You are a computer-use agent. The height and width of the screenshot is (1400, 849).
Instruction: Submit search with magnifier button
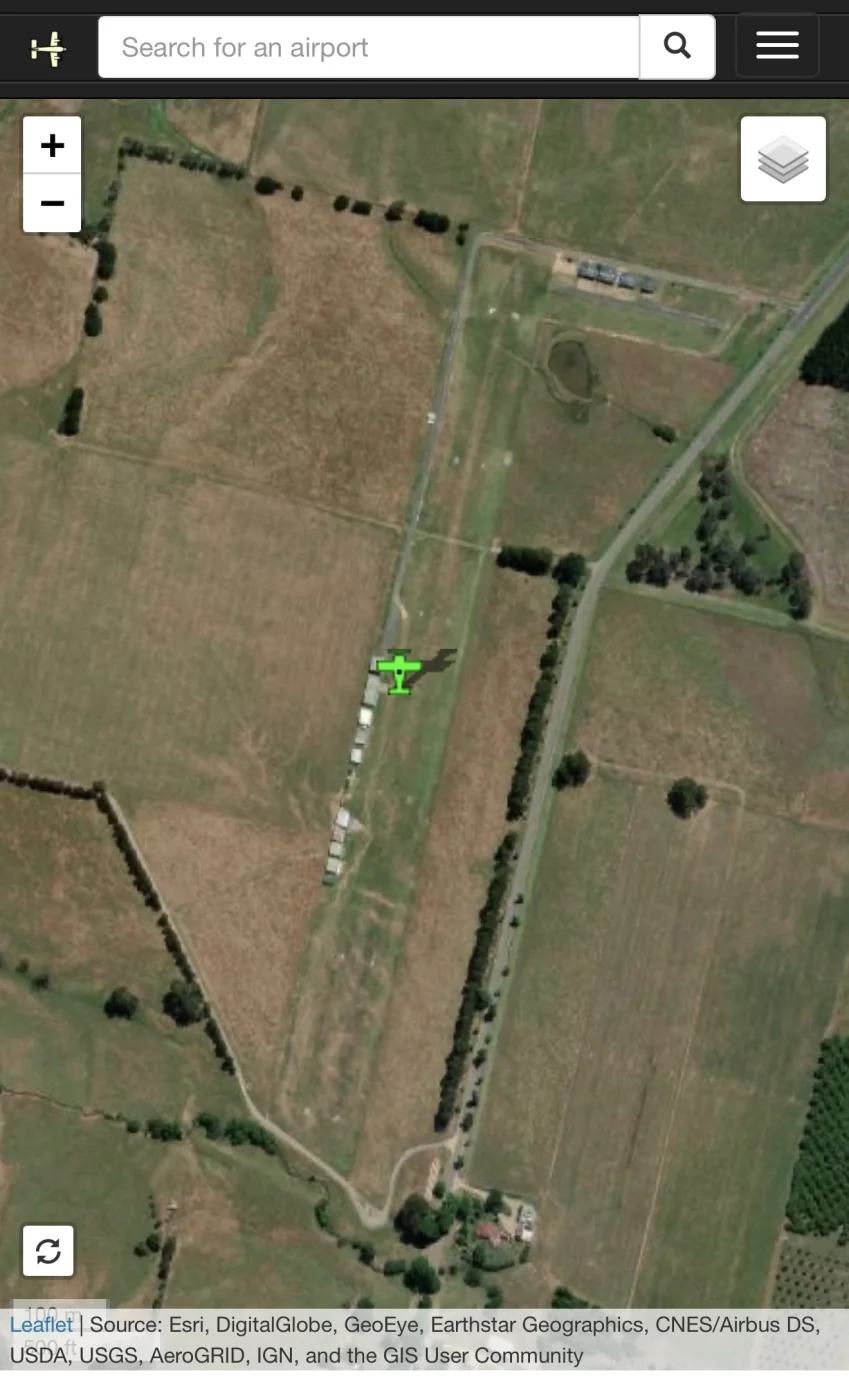(677, 47)
